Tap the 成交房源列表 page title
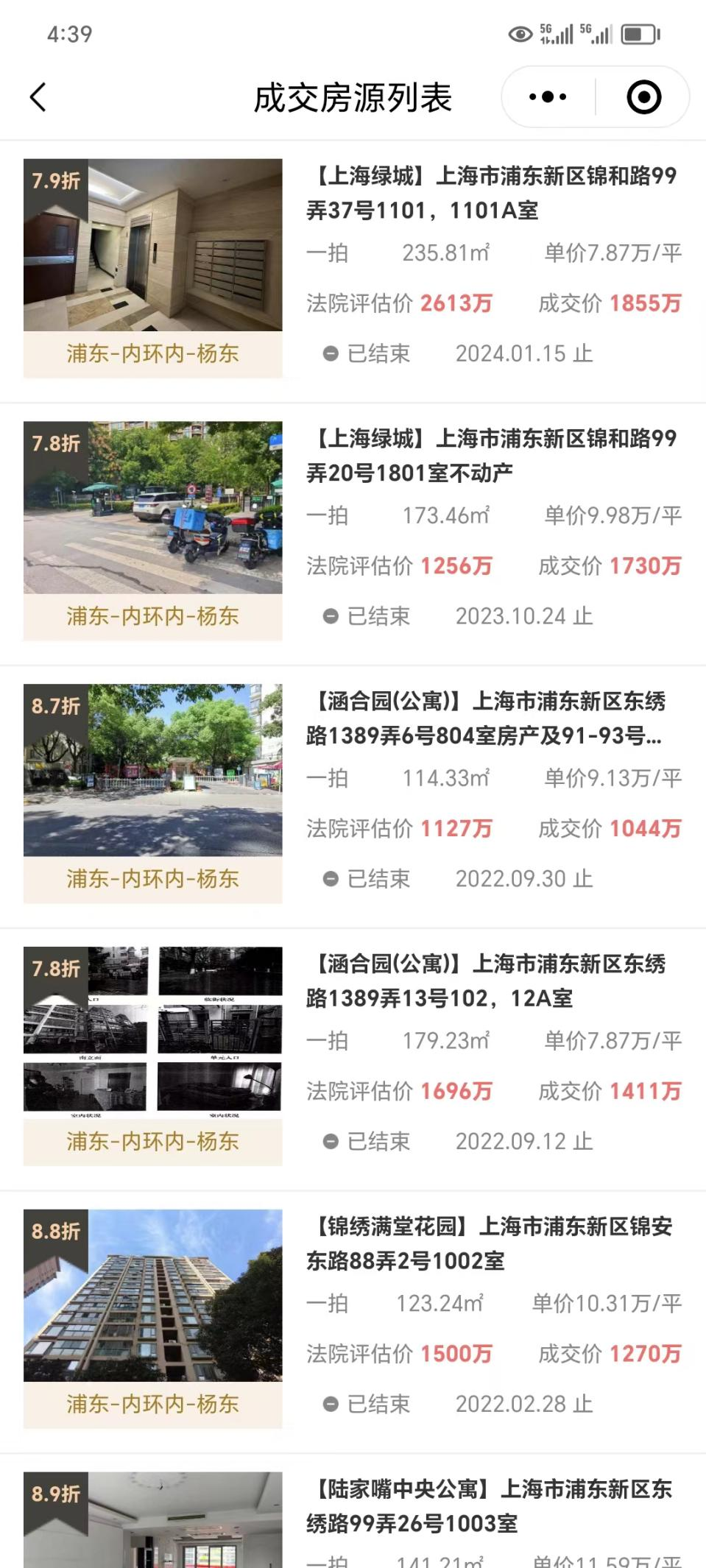The height and width of the screenshot is (1568, 706). tap(353, 96)
